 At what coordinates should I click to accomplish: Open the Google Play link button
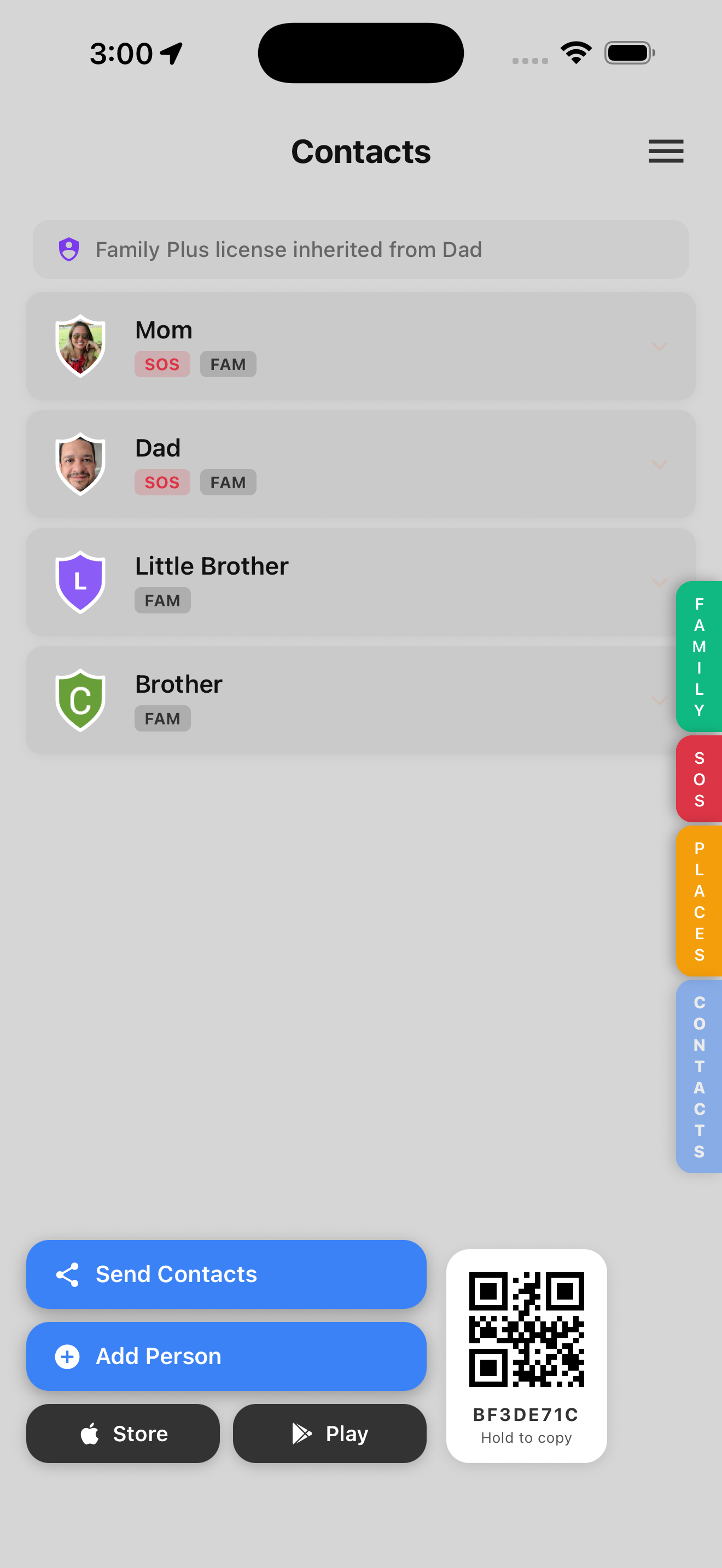[x=329, y=1434]
